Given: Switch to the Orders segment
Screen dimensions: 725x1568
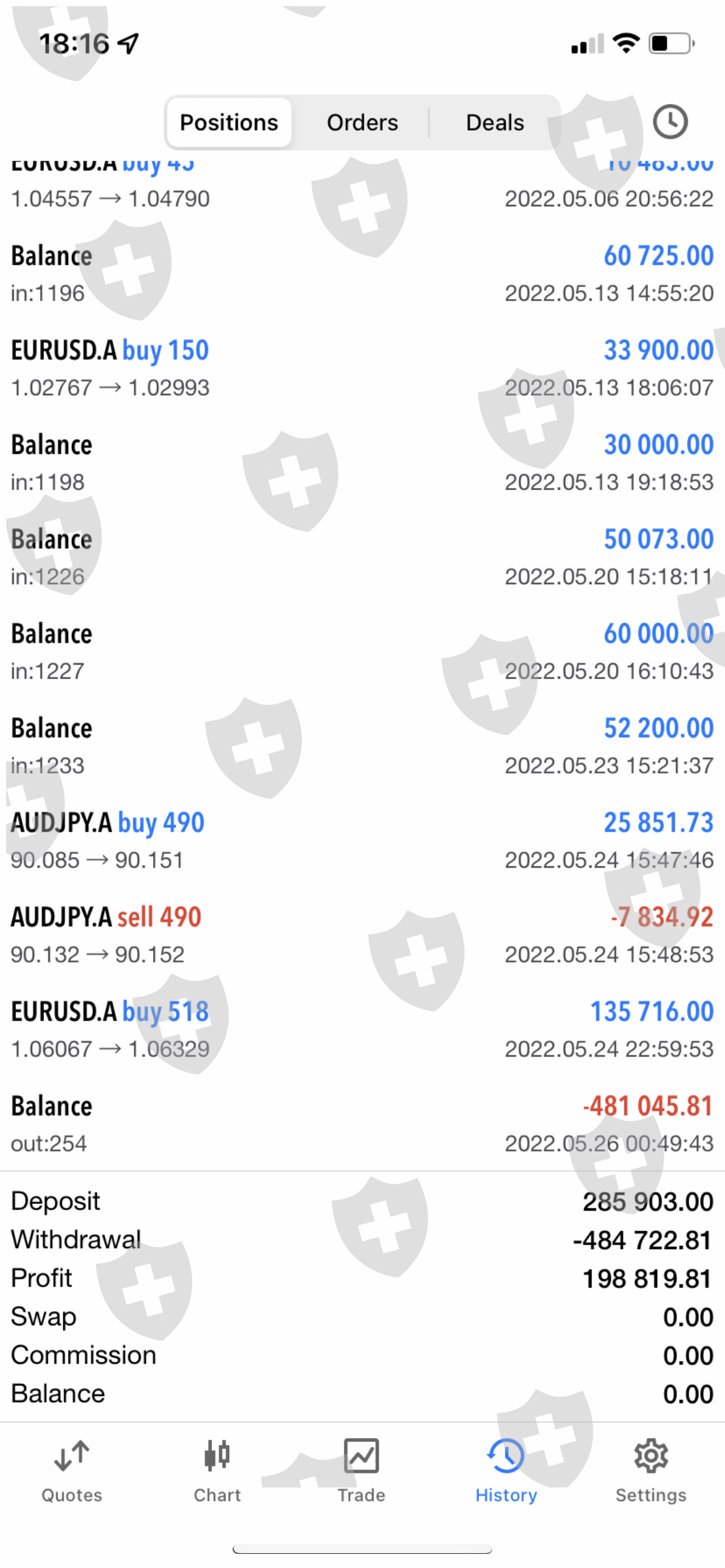Looking at the screenshot, I should 362,123.
